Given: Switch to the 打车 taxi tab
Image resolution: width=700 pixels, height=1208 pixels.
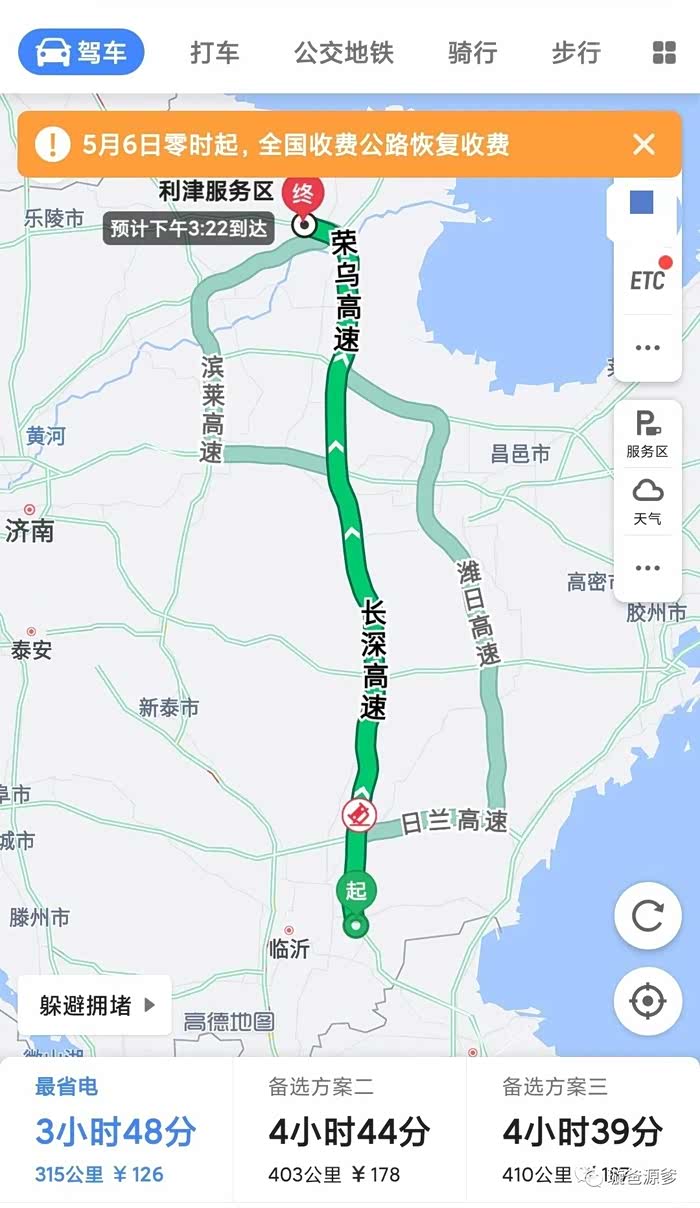Looking at the screenshot, I should coord(215,53).
